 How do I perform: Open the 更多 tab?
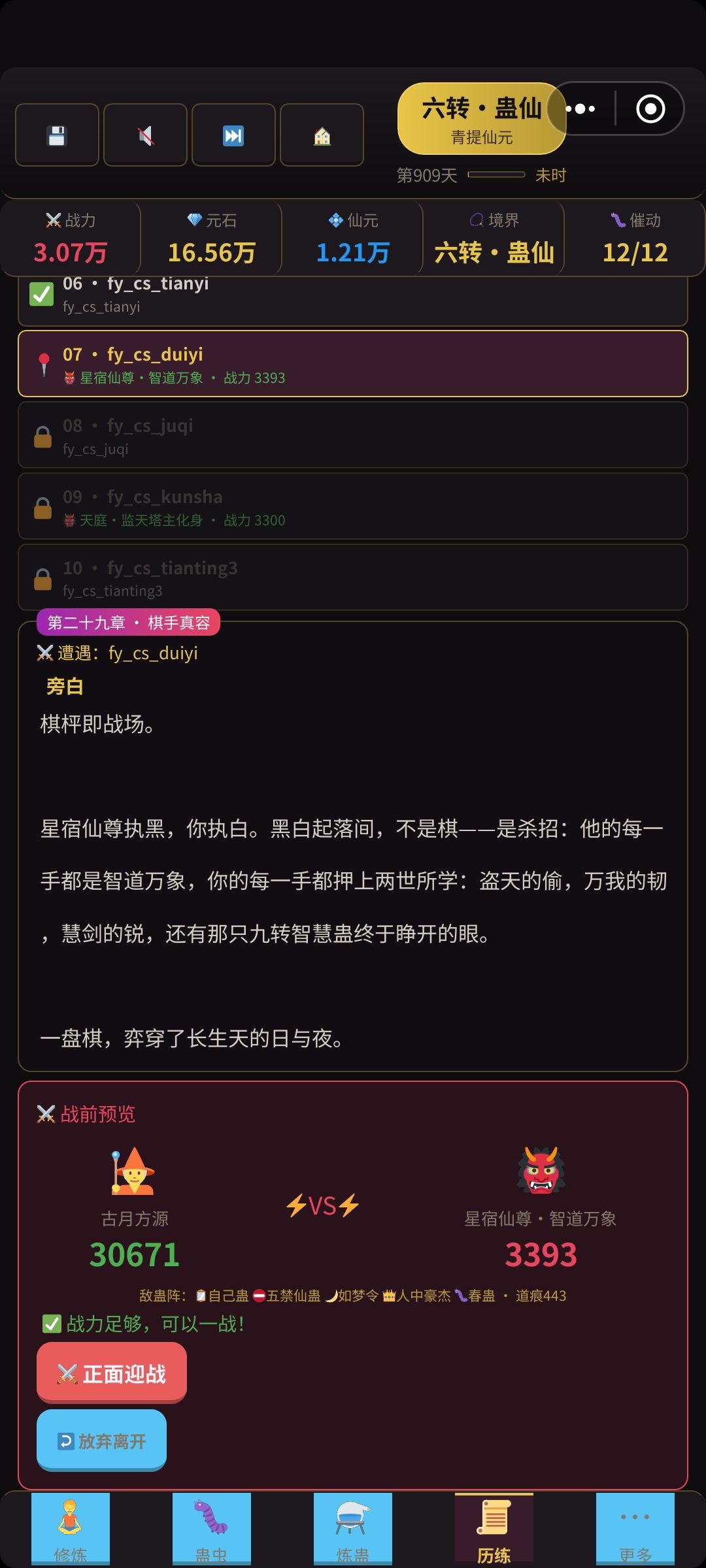pyautogui.click(x=635, y=1530)
